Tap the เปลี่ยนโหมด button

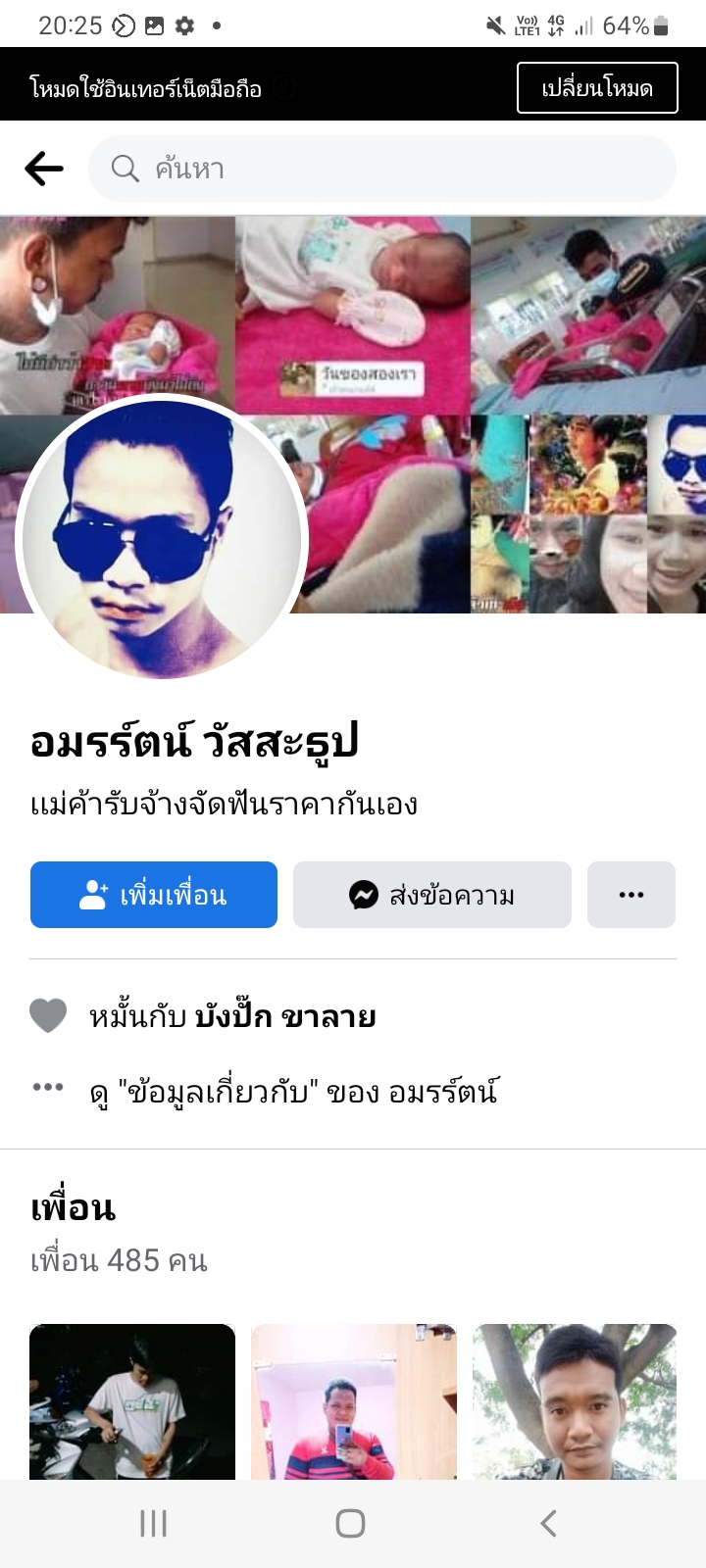pos(597,88)
